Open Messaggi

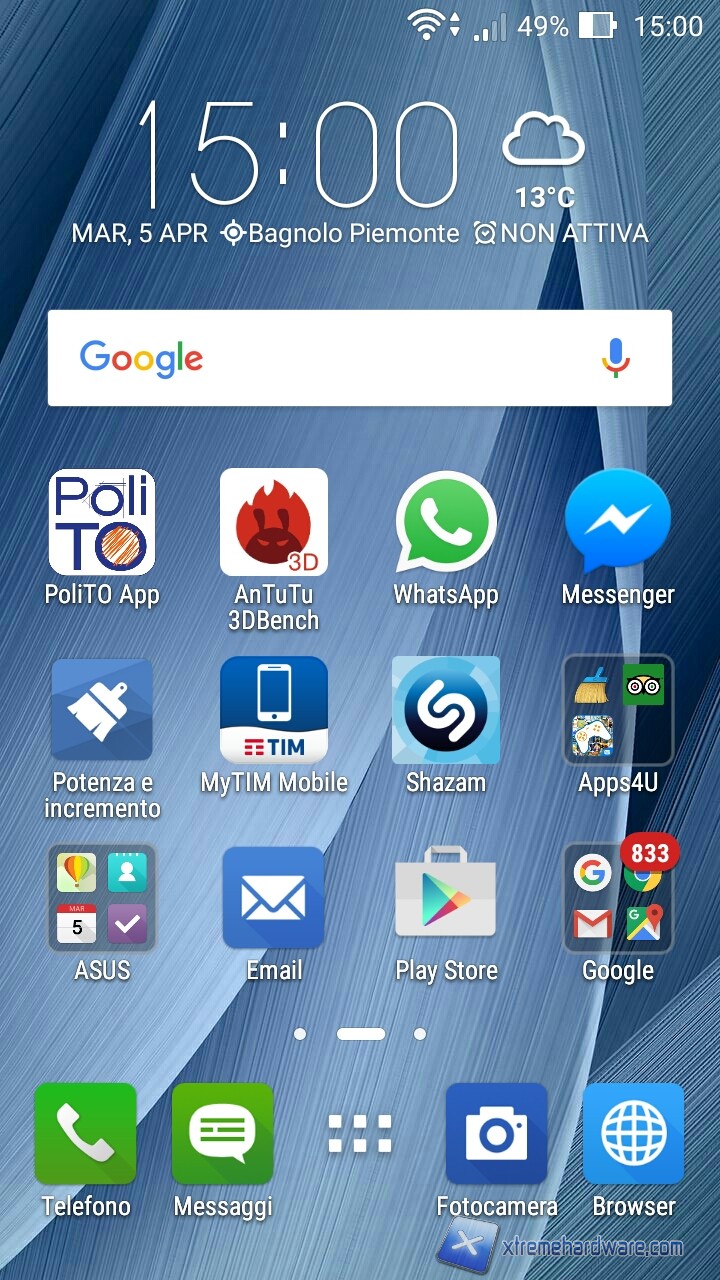click(x=223, y=1134)
